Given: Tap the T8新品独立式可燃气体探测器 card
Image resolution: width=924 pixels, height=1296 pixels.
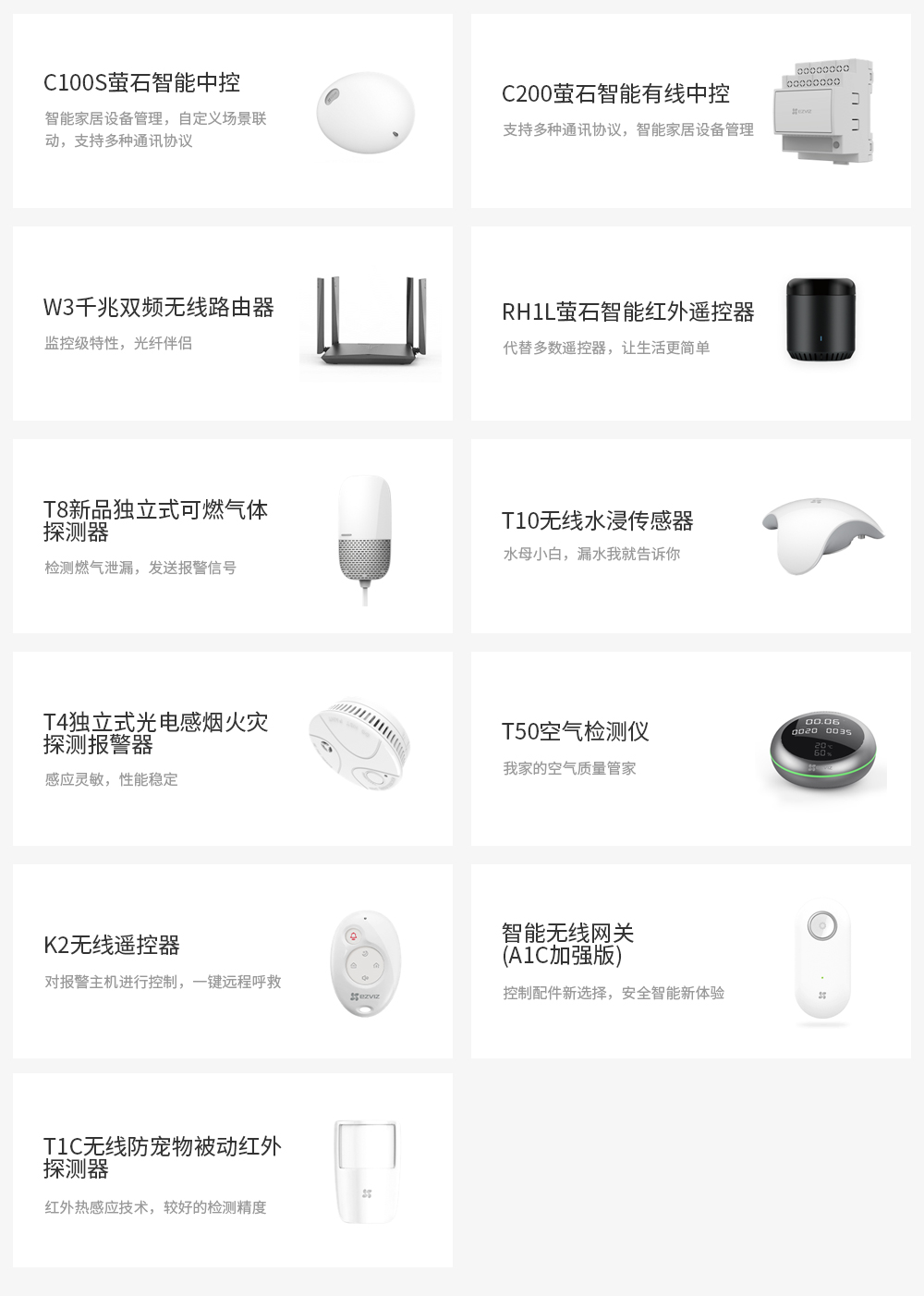Looking at the screenshot, I should coord(233,536).
